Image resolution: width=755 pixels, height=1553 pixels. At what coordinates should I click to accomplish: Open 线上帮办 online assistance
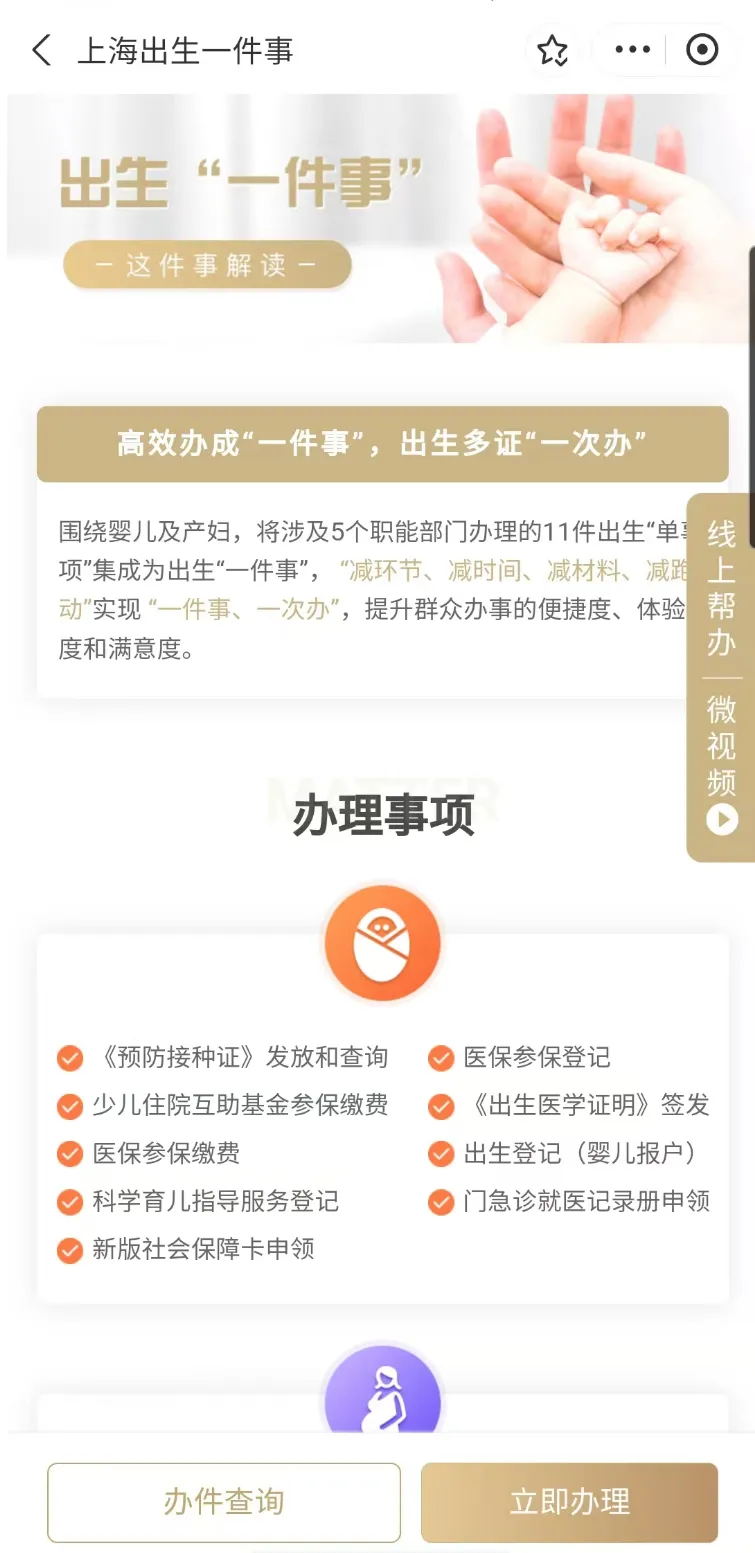tap(721, 588)
